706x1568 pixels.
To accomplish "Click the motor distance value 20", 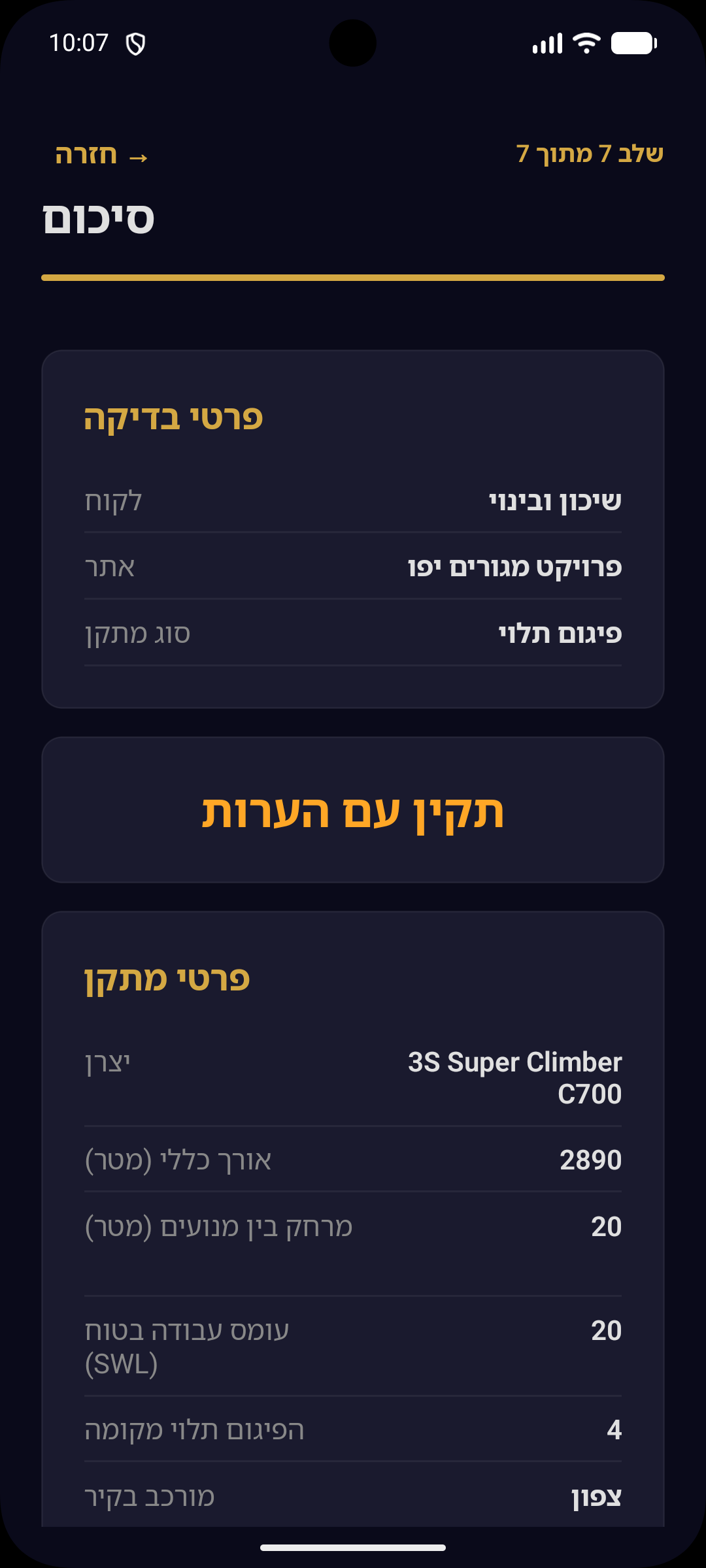I will tap(605, 1226).
